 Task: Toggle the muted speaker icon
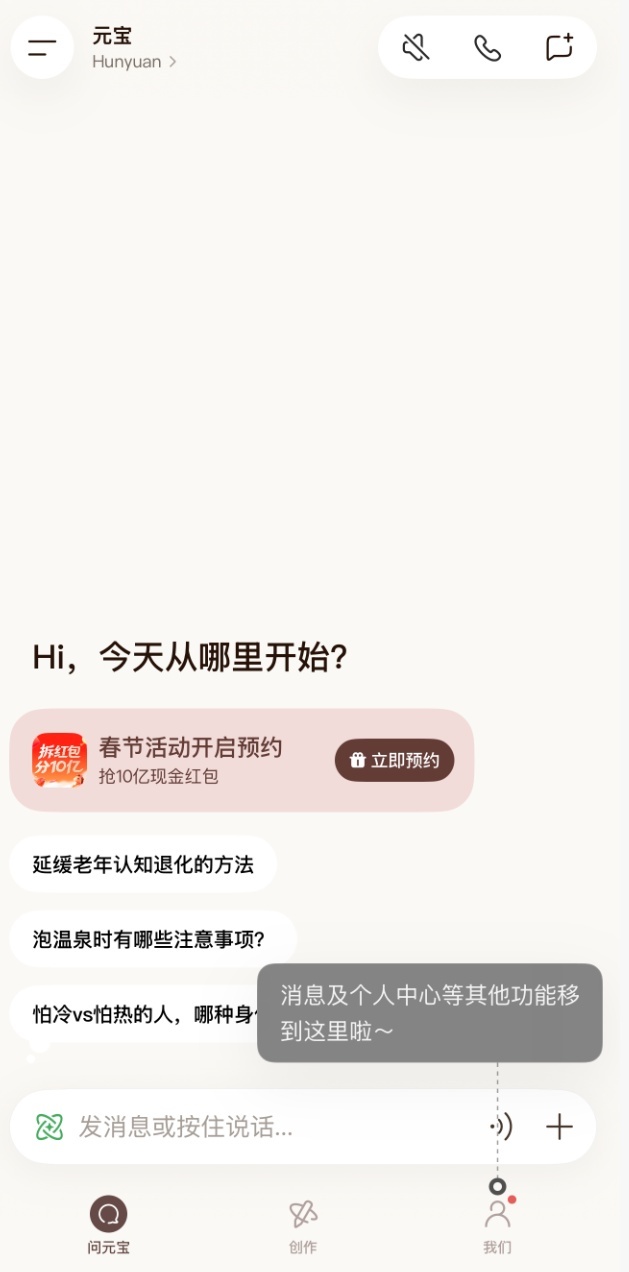tap(416, 47)
